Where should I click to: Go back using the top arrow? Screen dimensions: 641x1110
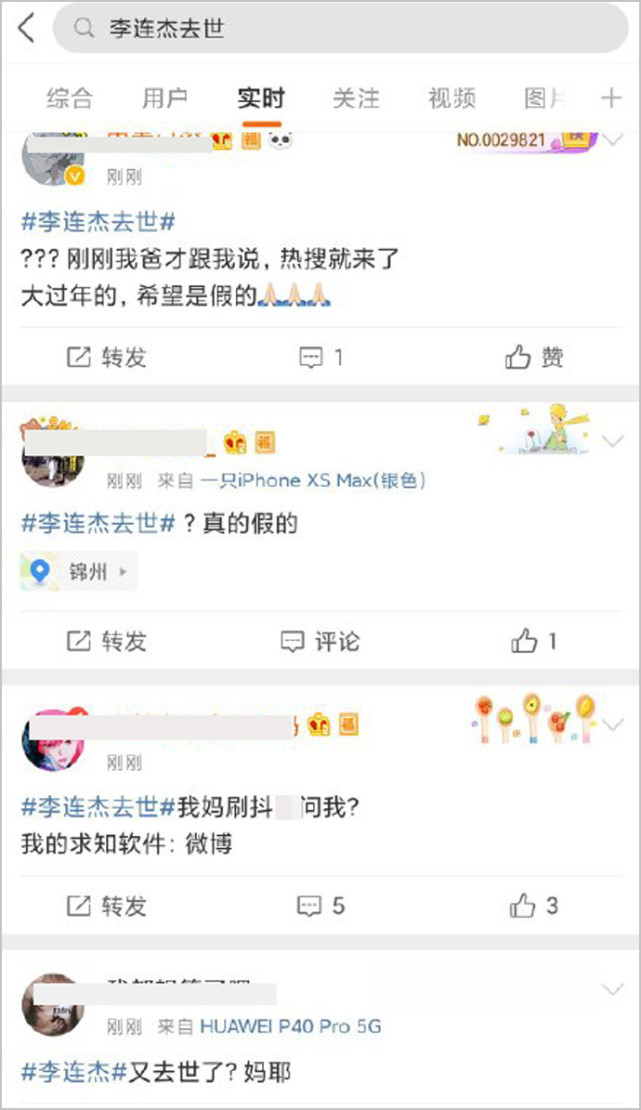tap(26, 29)
